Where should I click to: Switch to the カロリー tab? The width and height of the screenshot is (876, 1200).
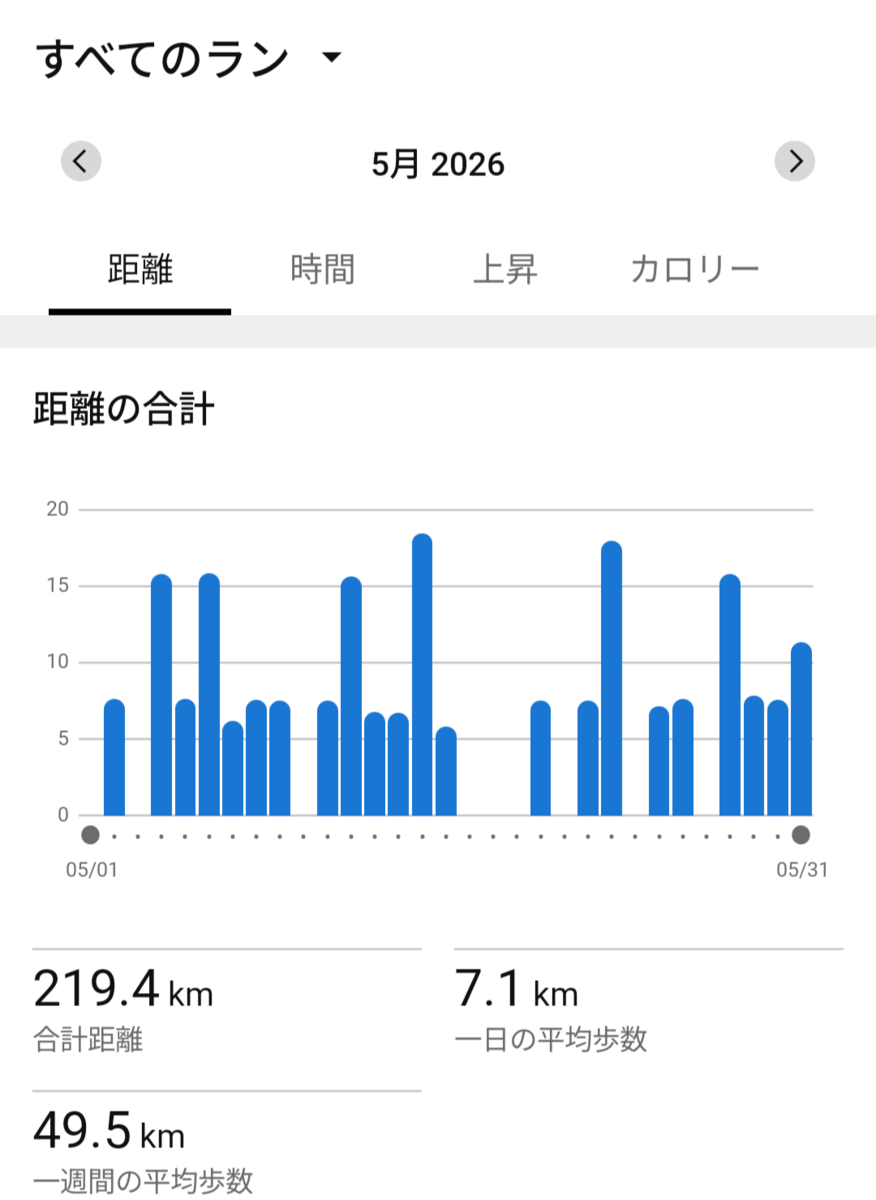695,270
